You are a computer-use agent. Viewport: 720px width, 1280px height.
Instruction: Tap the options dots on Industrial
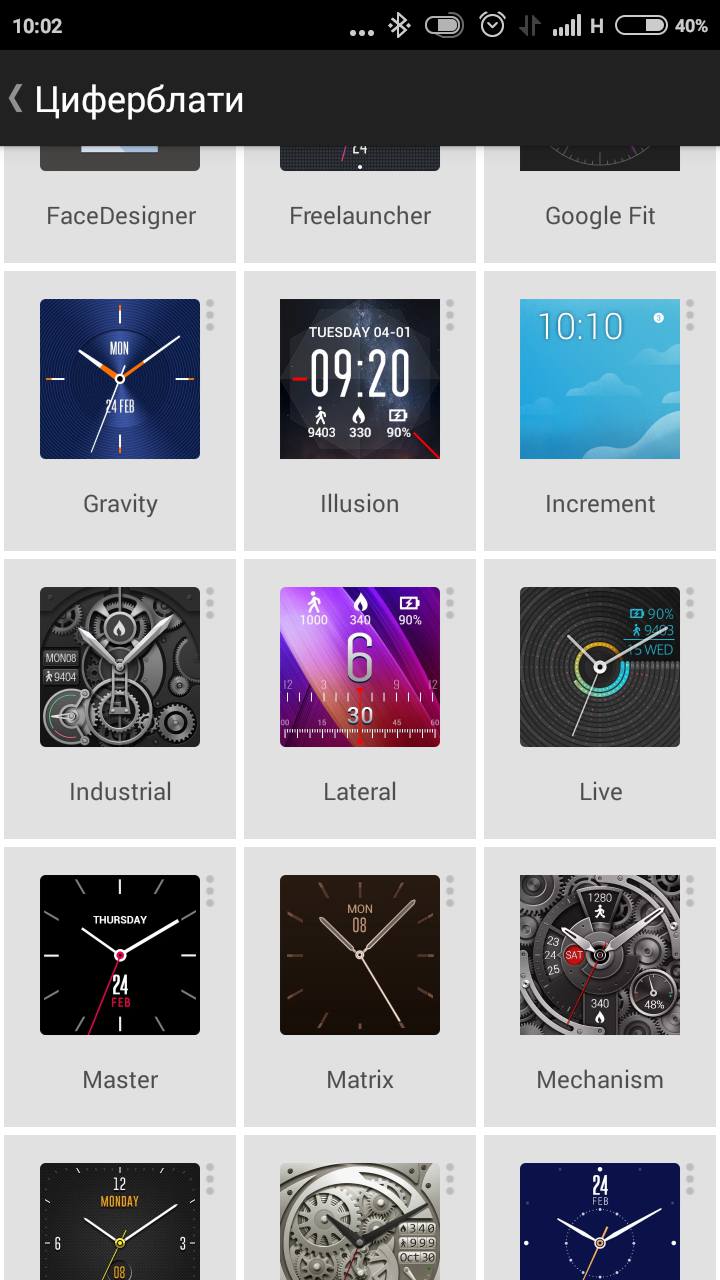(x=210, y=603)
